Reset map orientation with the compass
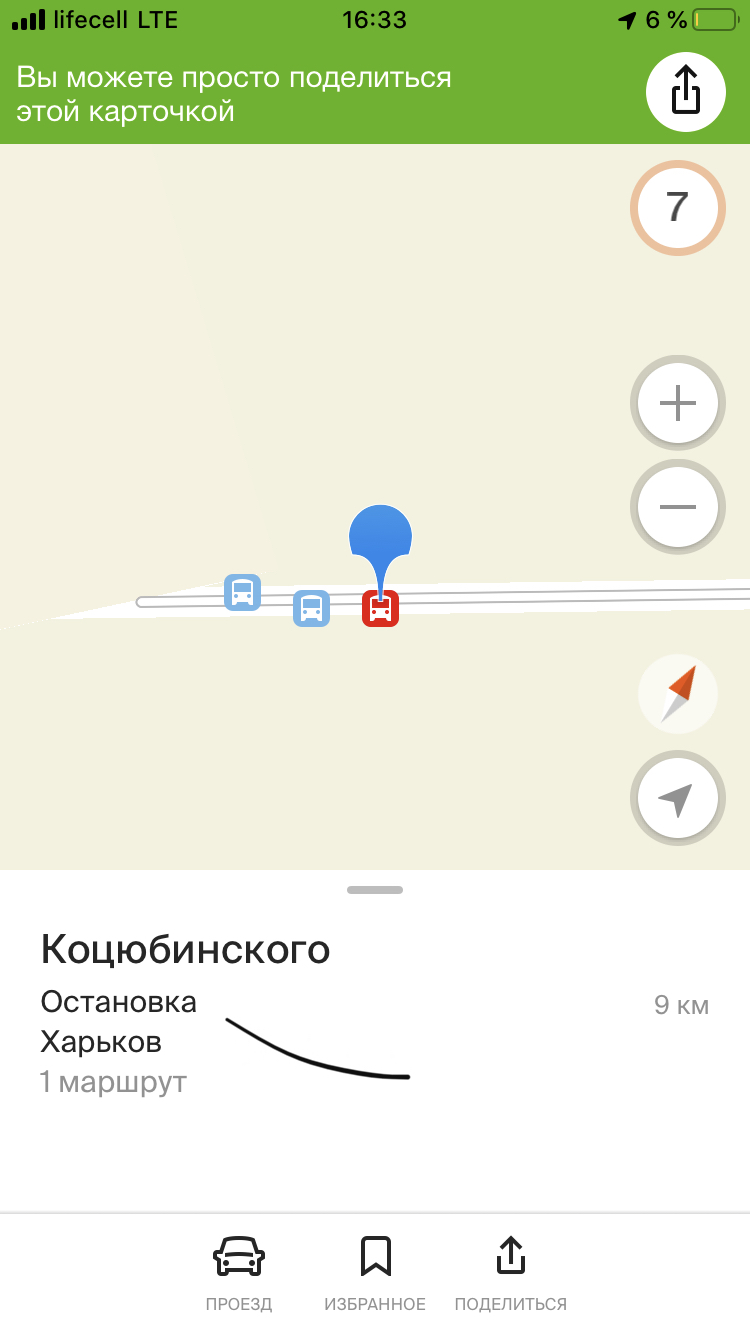The image size is (750, 1334). [678, 694]
